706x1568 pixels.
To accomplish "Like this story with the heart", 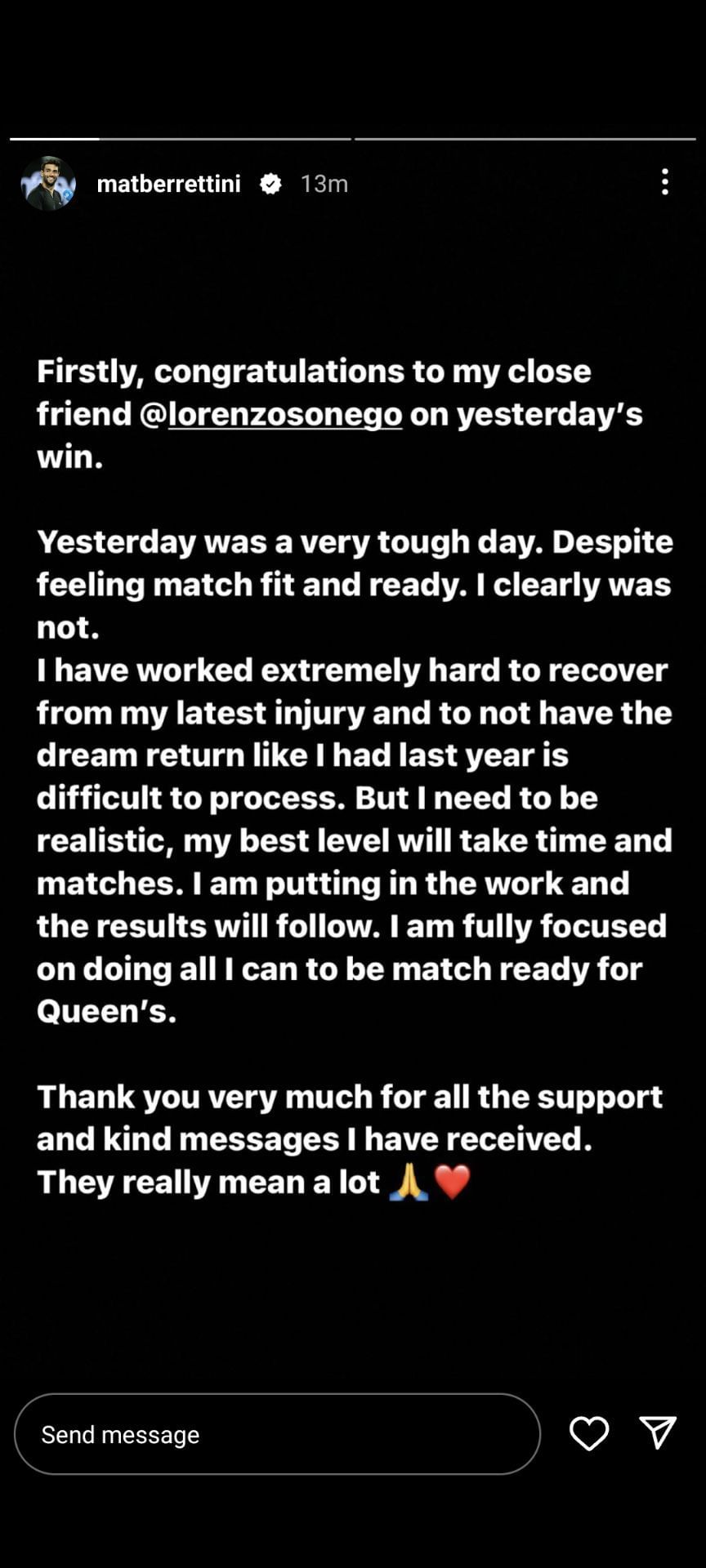I will (588, 1433).
